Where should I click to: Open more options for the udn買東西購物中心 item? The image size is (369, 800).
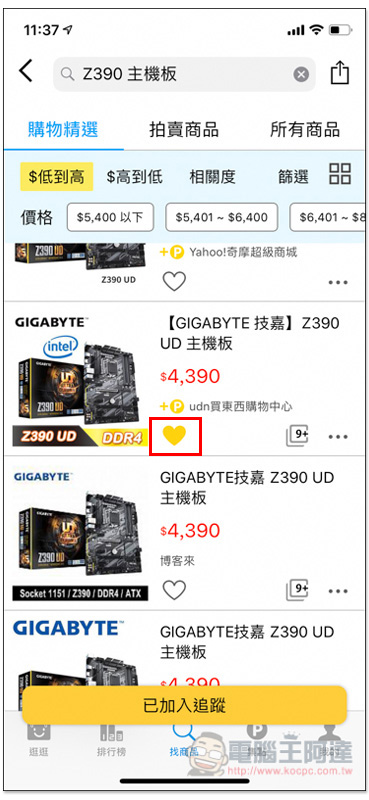click(x=338, y=437)
